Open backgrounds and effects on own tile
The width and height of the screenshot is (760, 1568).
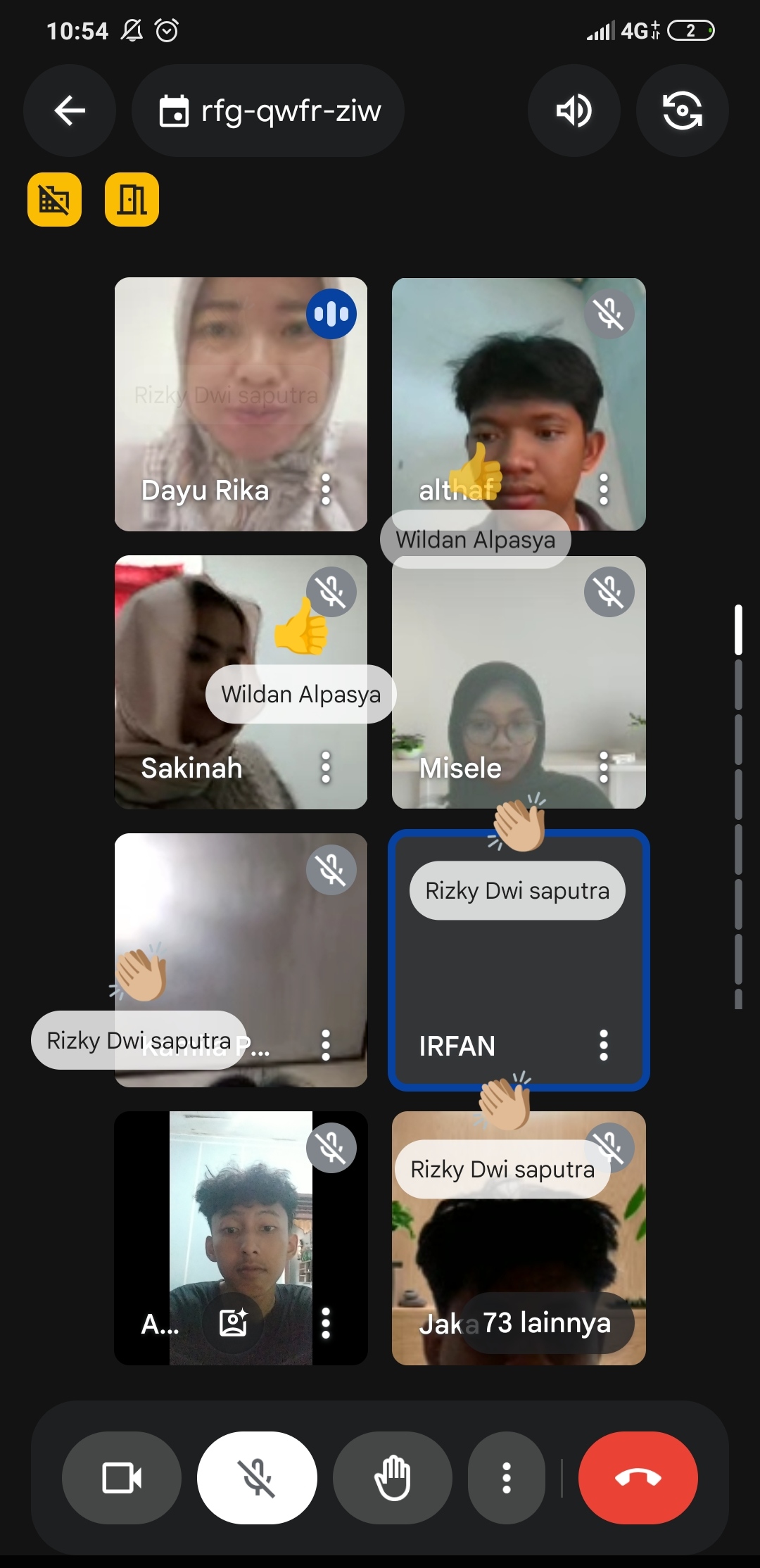[233, 1323]
